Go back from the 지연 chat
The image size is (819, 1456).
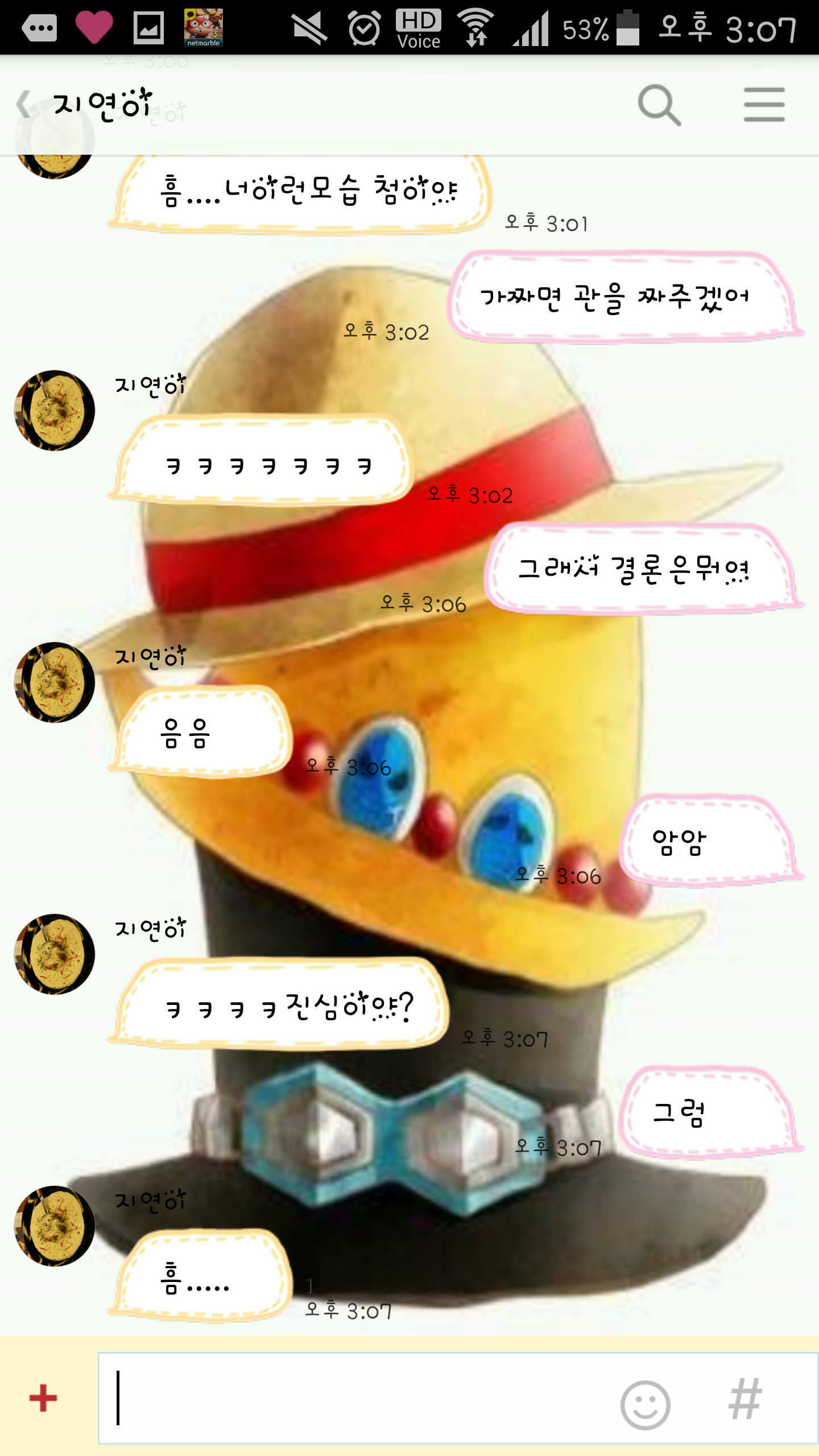coord(24,105)
